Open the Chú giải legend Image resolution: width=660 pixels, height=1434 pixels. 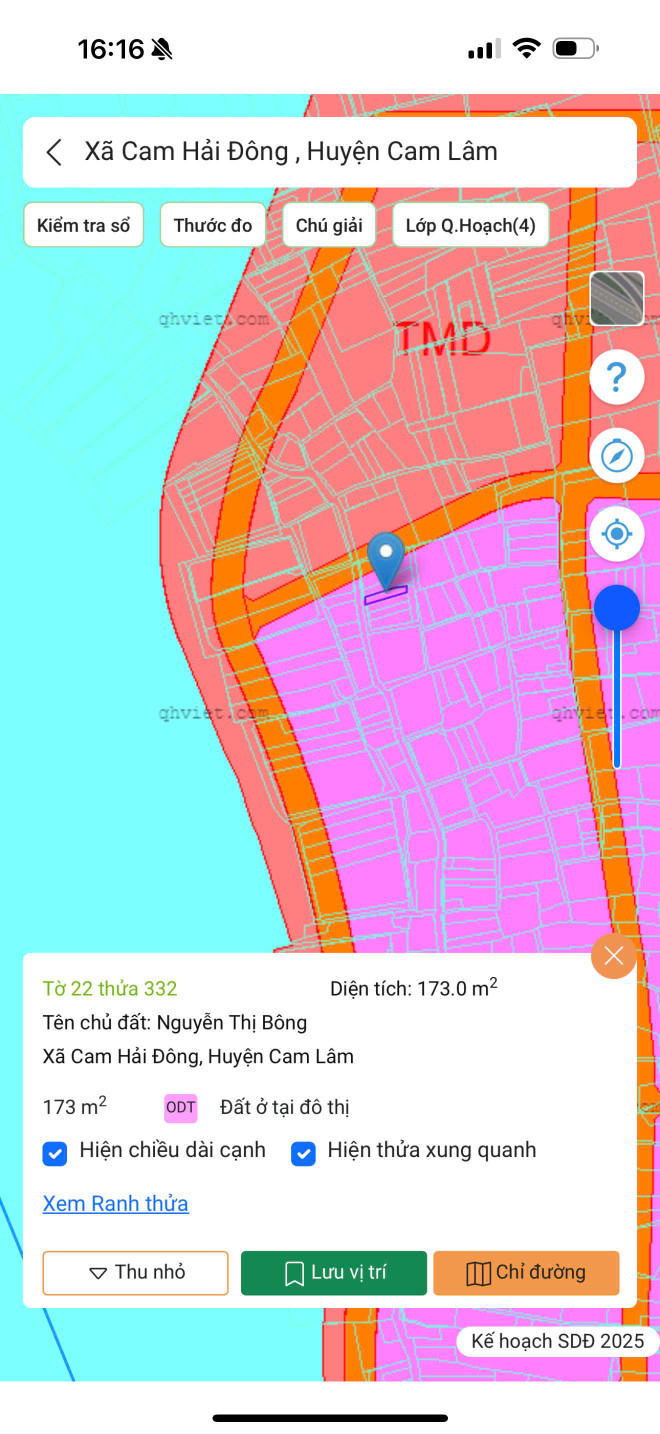[x=329, y=225]
